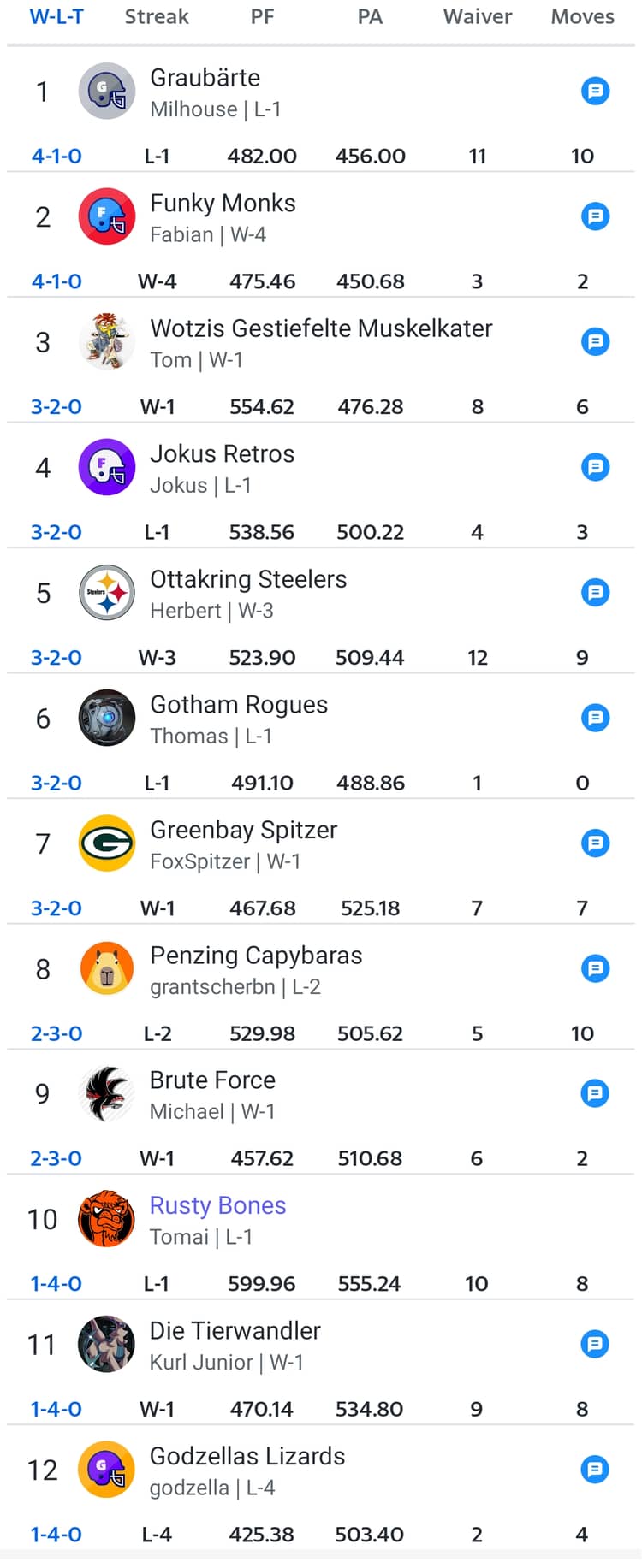Open the Penzing Capybaras team
This screenshot has height=1568, width=642.
point(256,956)
